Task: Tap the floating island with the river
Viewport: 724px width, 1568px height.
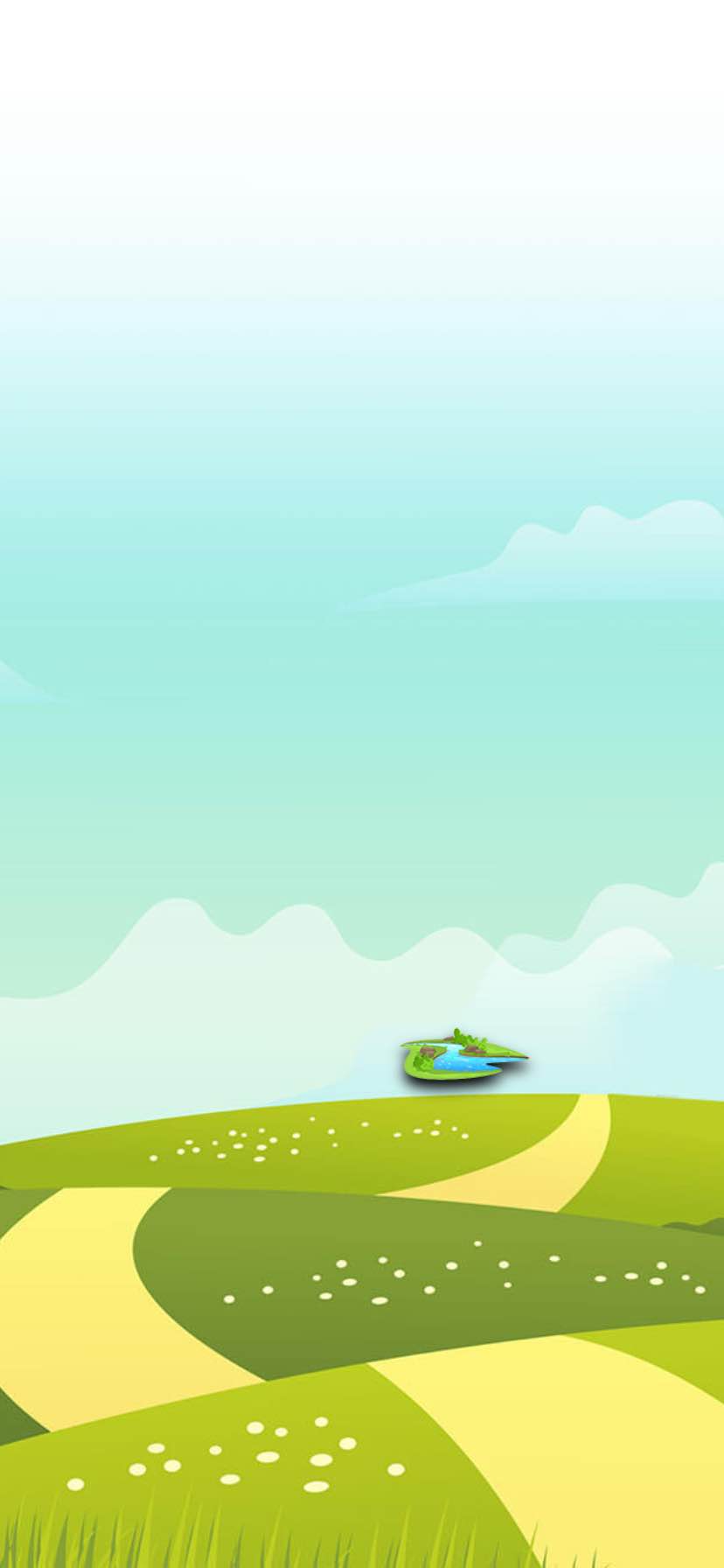Action: [x=463, y=1056]
